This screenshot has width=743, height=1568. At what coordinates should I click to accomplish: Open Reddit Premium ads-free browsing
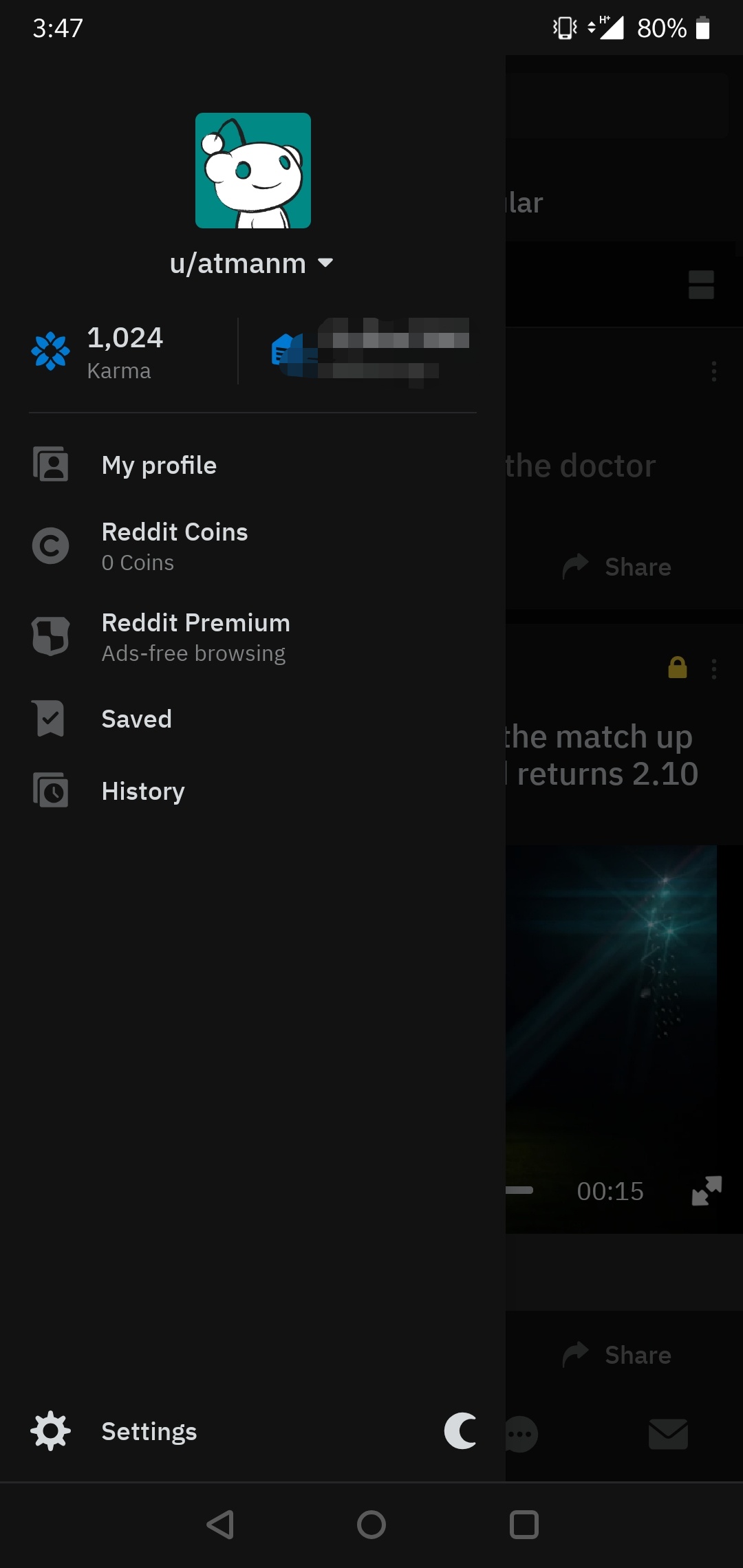coord(252,637)
